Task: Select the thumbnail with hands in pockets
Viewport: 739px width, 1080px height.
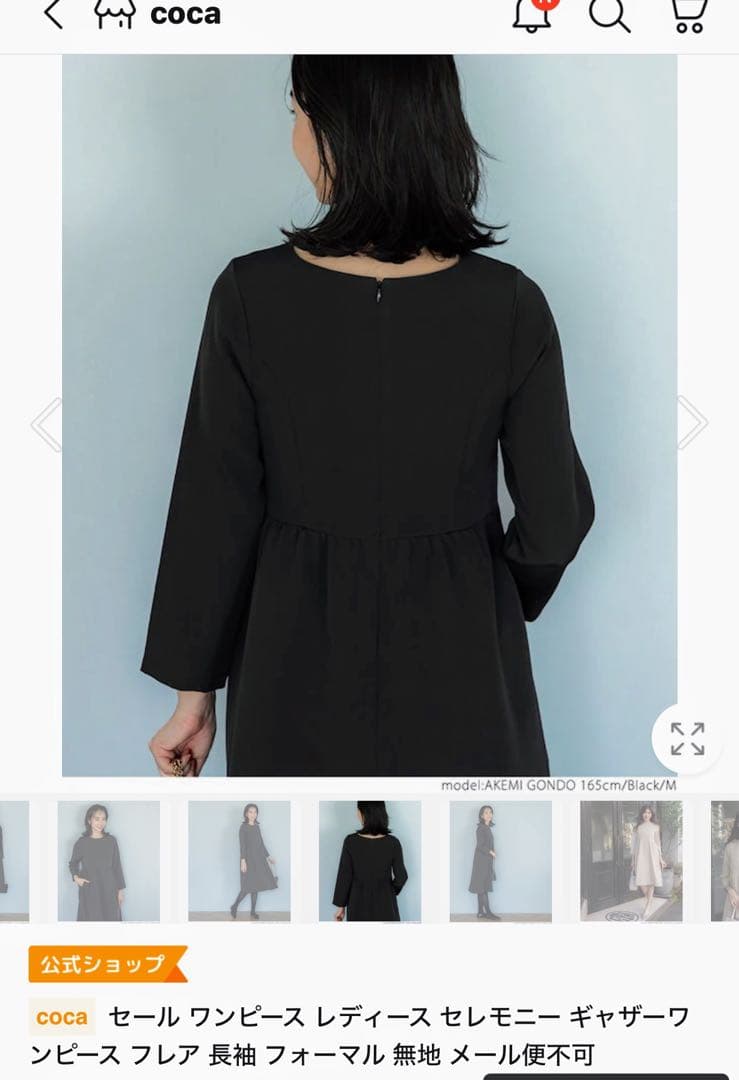Action: coord(108,861)
